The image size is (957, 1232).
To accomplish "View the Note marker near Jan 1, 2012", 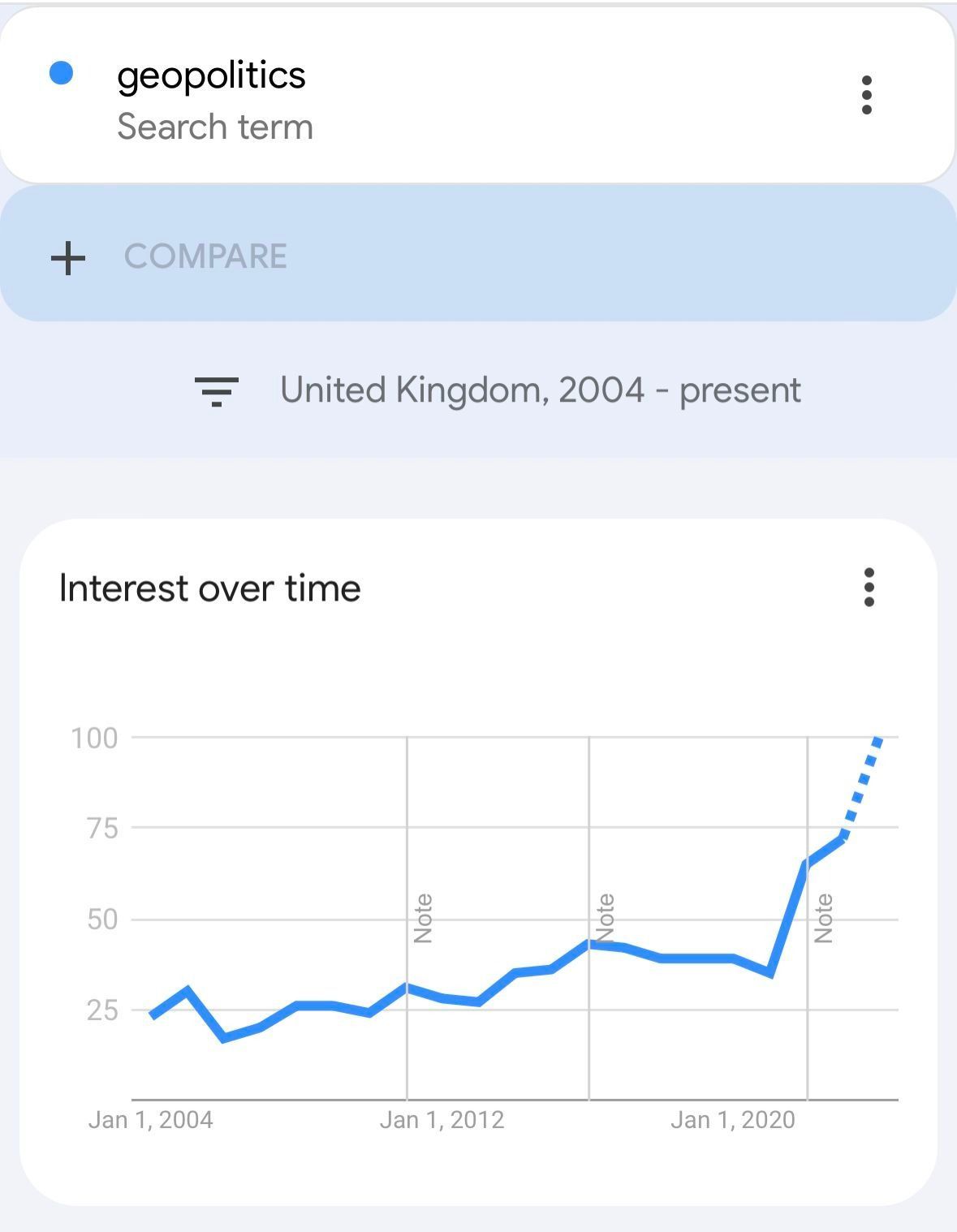I will pos(423,918).
